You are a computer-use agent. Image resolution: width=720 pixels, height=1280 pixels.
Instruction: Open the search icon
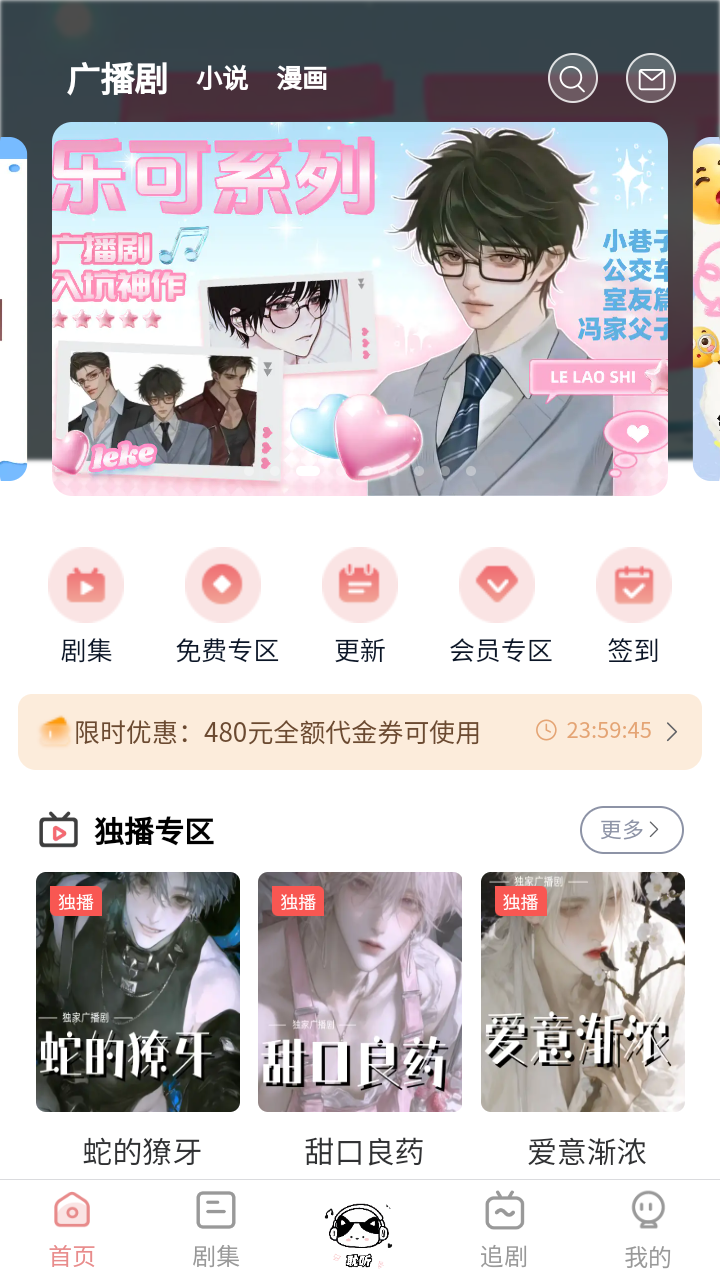pos(572,78)
